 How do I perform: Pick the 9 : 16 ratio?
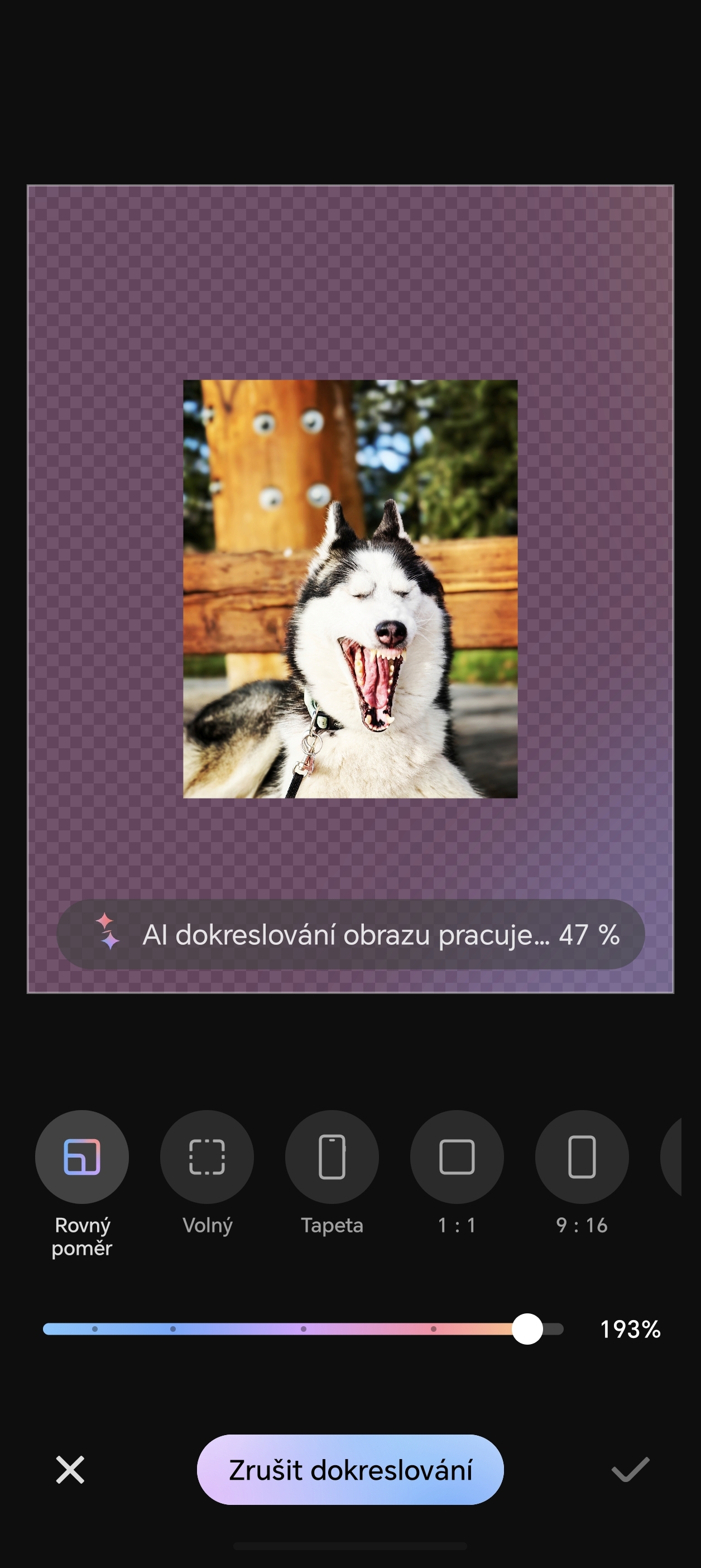[x=582, y=1156]
